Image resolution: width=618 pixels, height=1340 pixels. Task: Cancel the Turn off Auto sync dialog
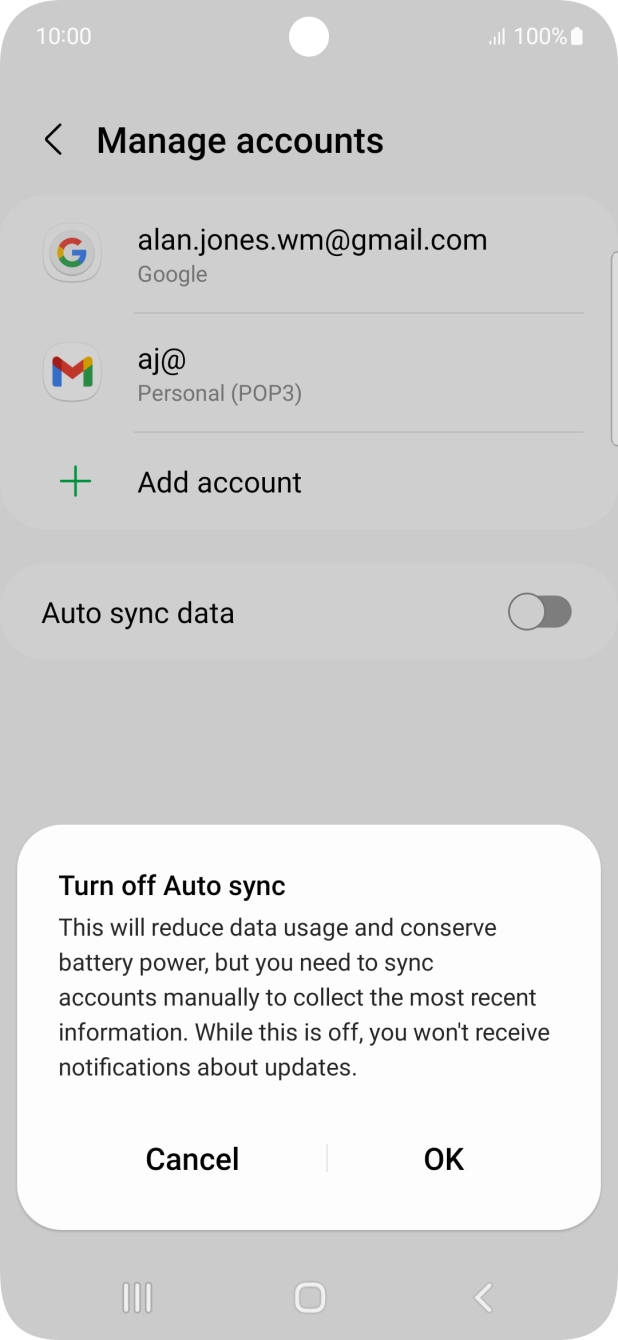192,1159
